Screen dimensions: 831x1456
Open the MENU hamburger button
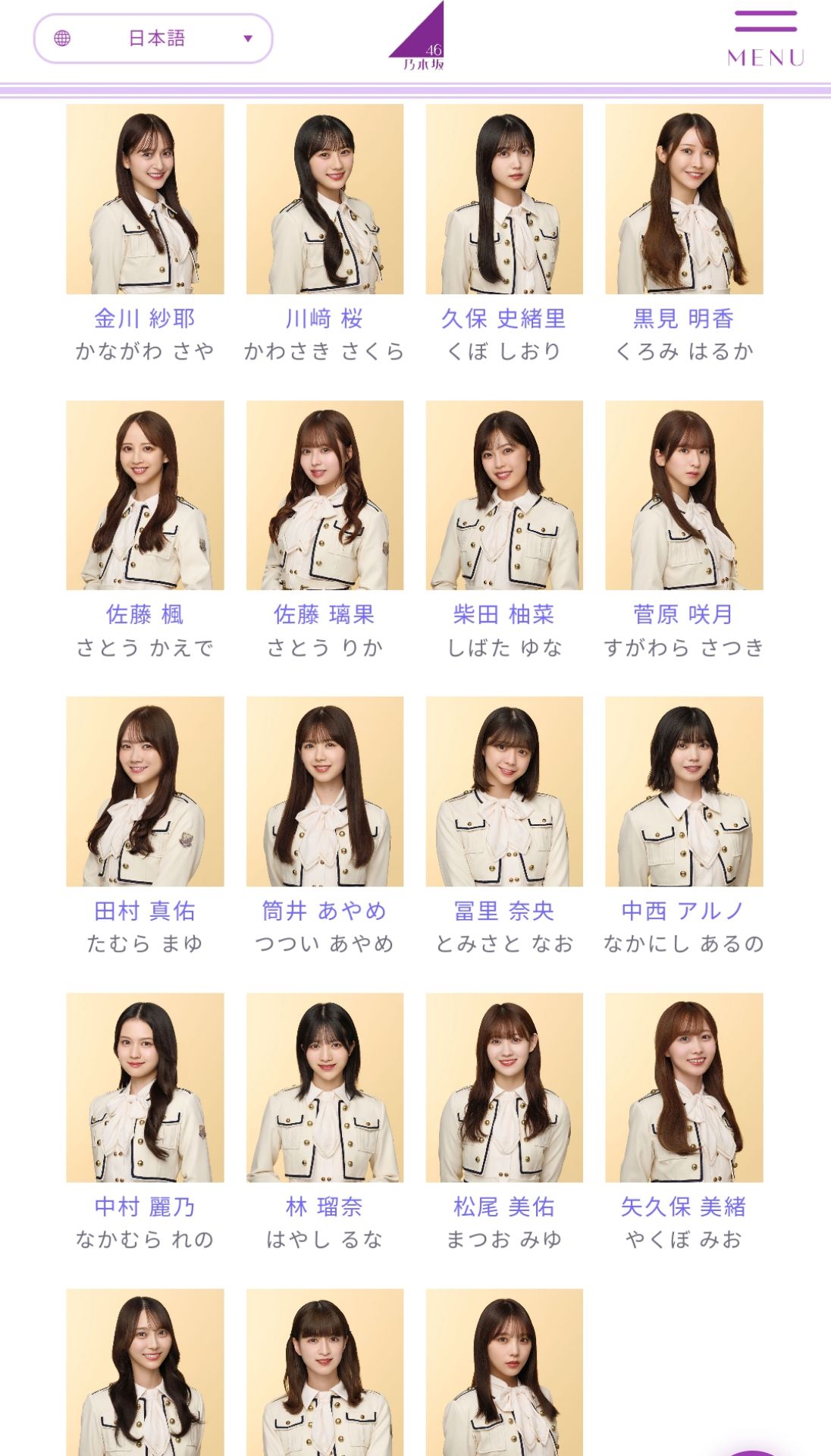click(x=766, y=38)
